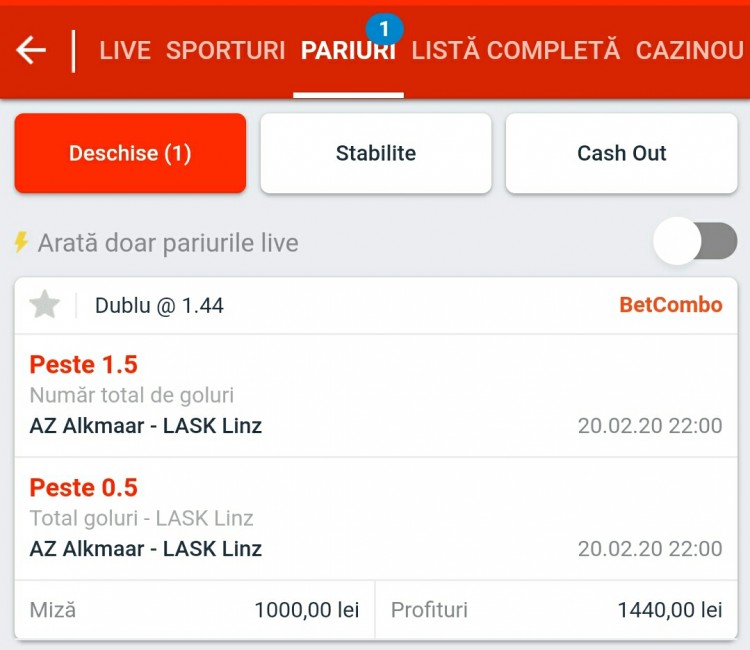Open the SPORTURI tab
The image size is (750, 650).
226,50
